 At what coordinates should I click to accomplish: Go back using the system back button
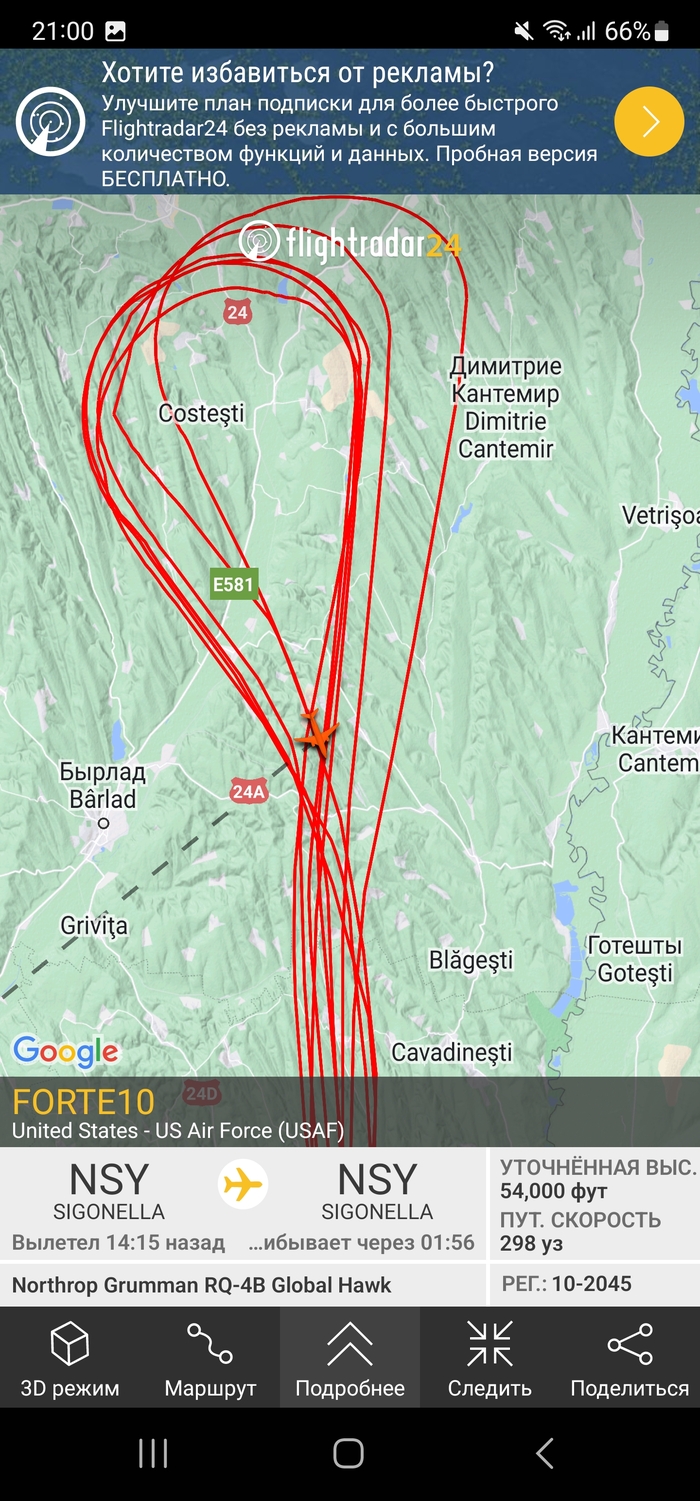(x=544, y=1453)
